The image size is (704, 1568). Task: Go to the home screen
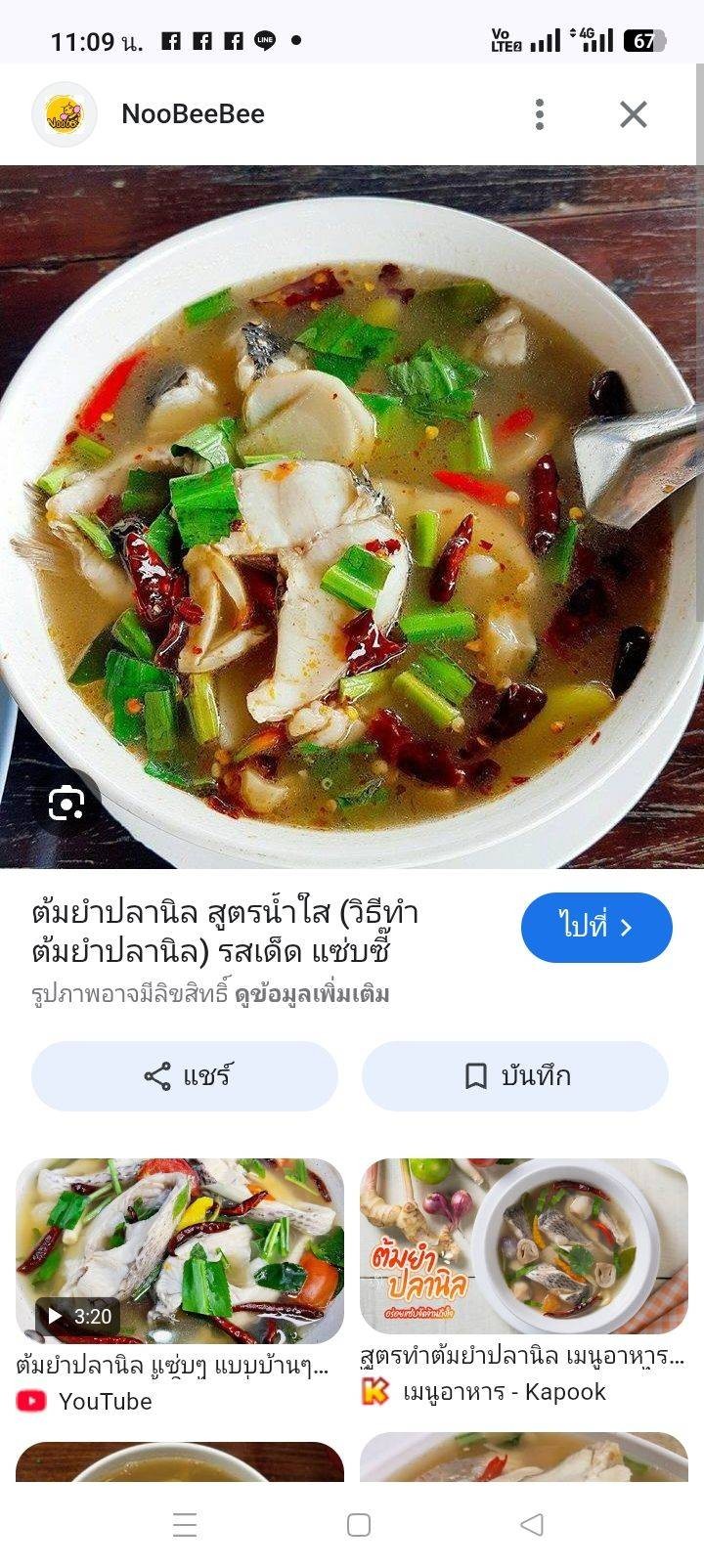(359, 1524)
